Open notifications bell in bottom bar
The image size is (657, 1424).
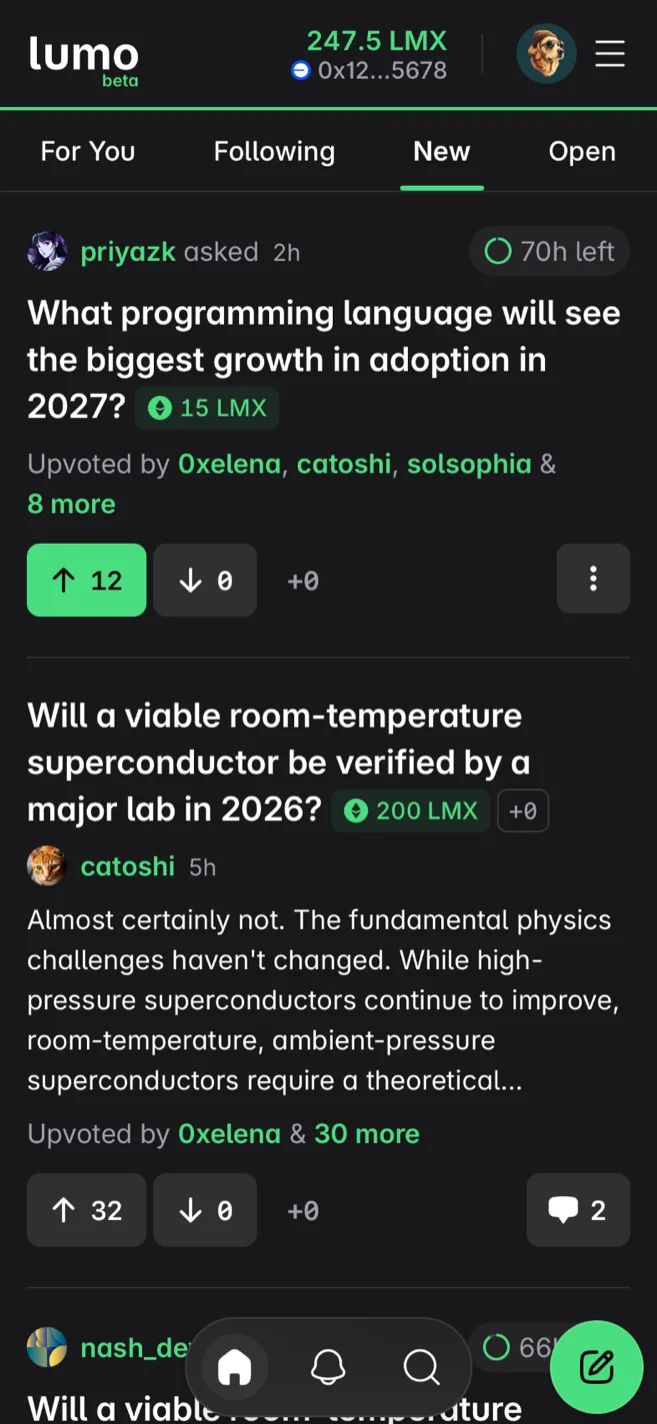coord(328,1366)
